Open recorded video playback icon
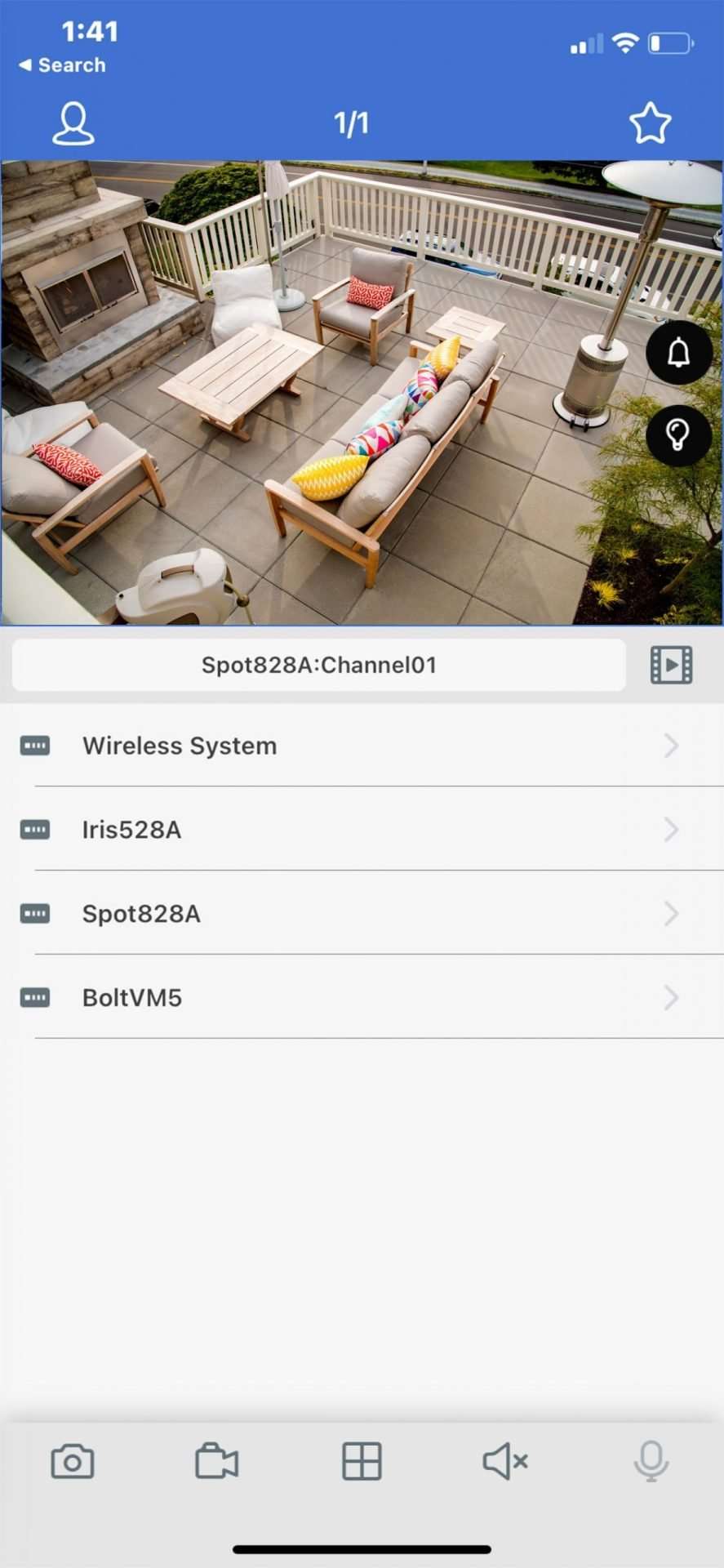This screenshot has width=724, height=1568. (x=671, y=665)
